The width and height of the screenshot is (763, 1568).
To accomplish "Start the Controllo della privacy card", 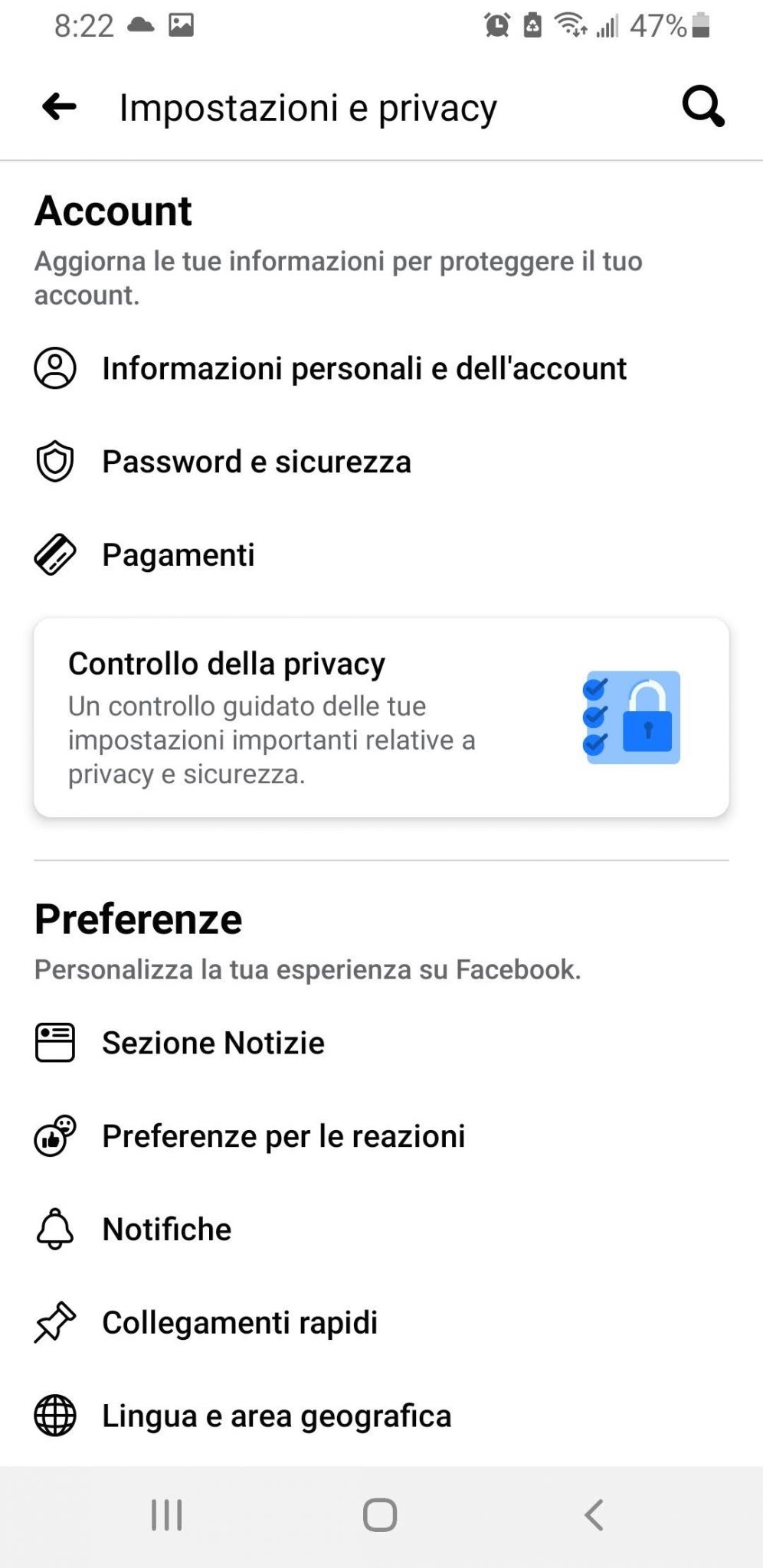I will [381, 717].
